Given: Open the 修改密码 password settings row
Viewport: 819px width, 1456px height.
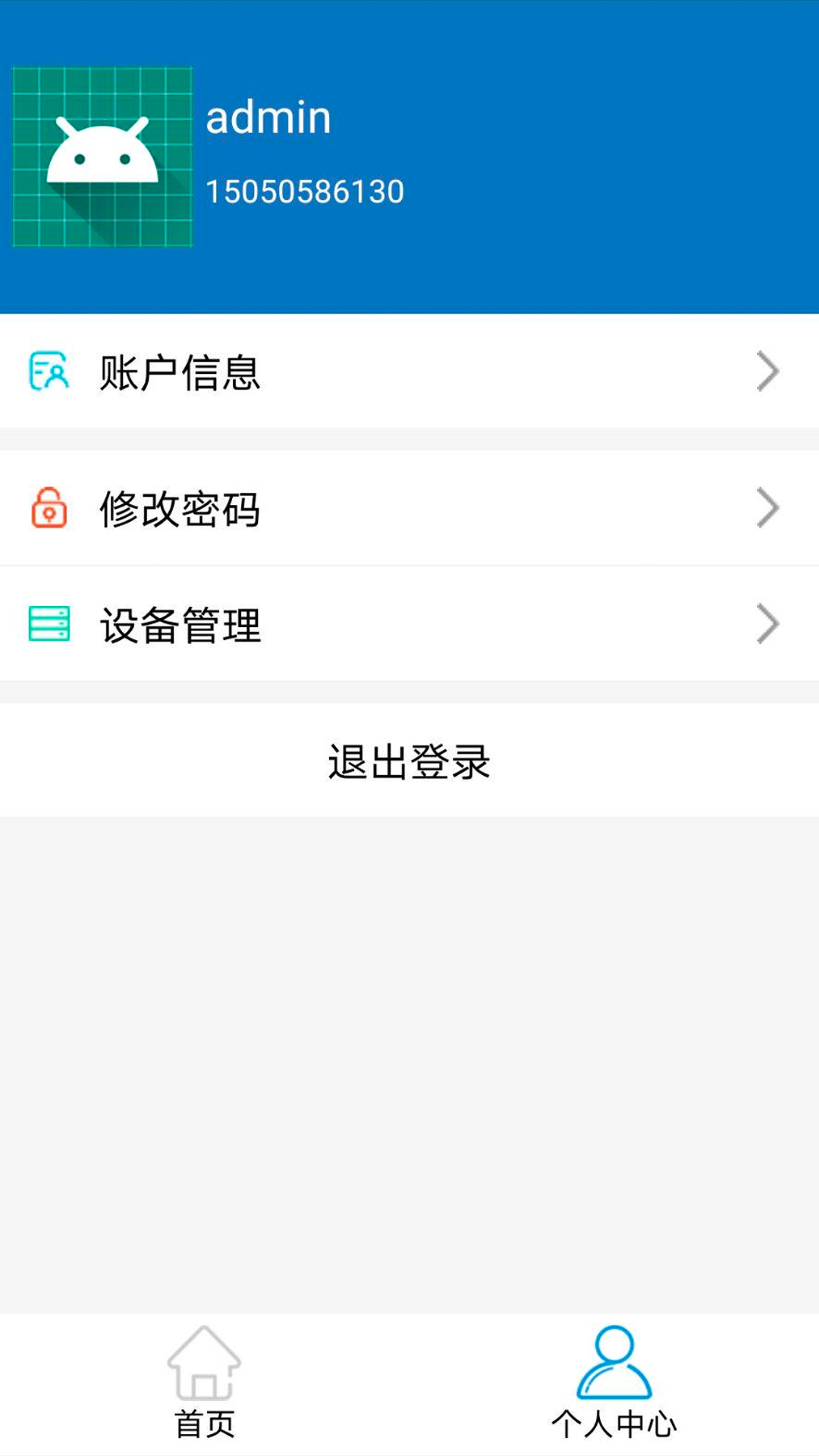Looking at the screenshot, I should click(x=303, y=510).
